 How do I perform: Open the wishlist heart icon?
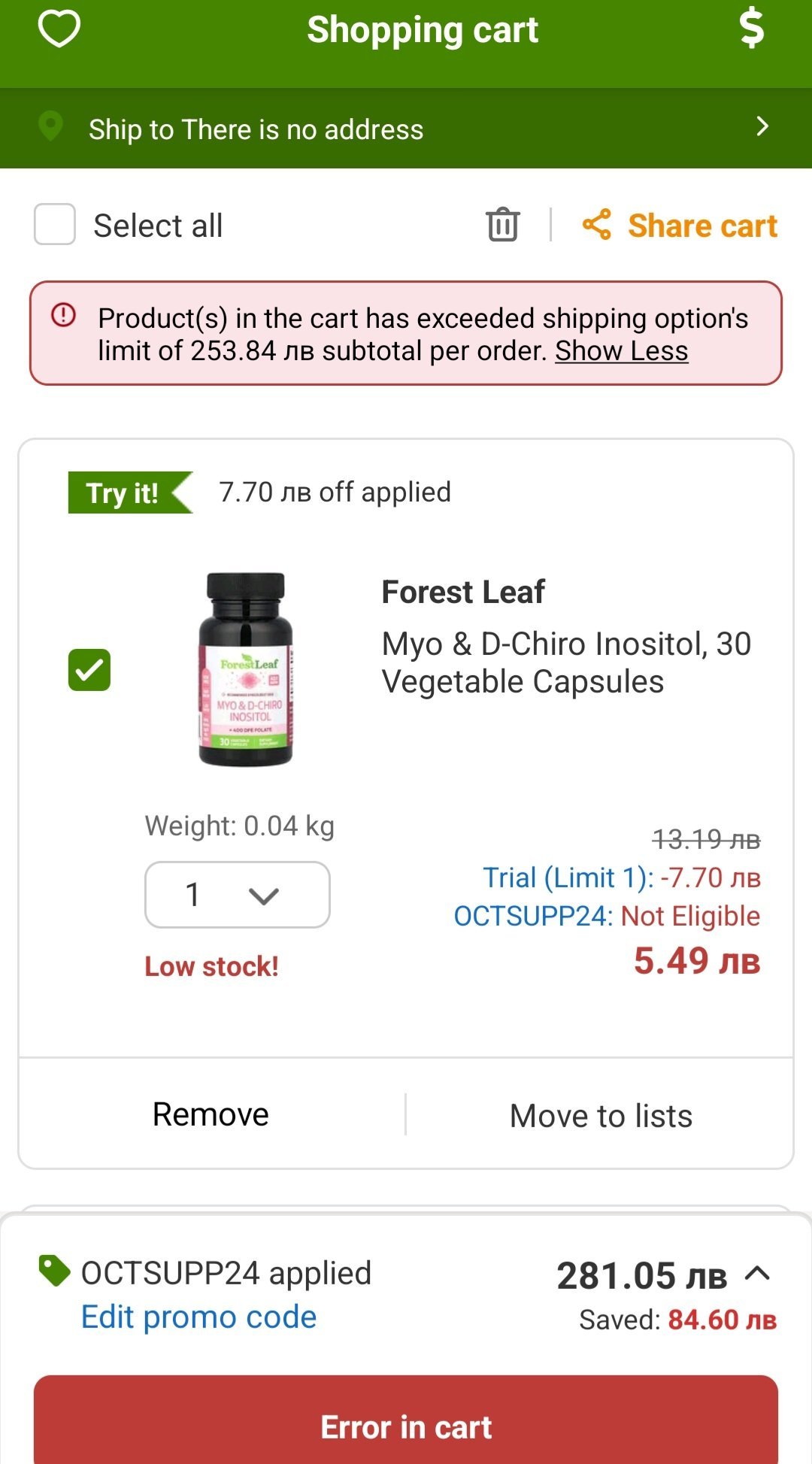[x=59, y=29]
